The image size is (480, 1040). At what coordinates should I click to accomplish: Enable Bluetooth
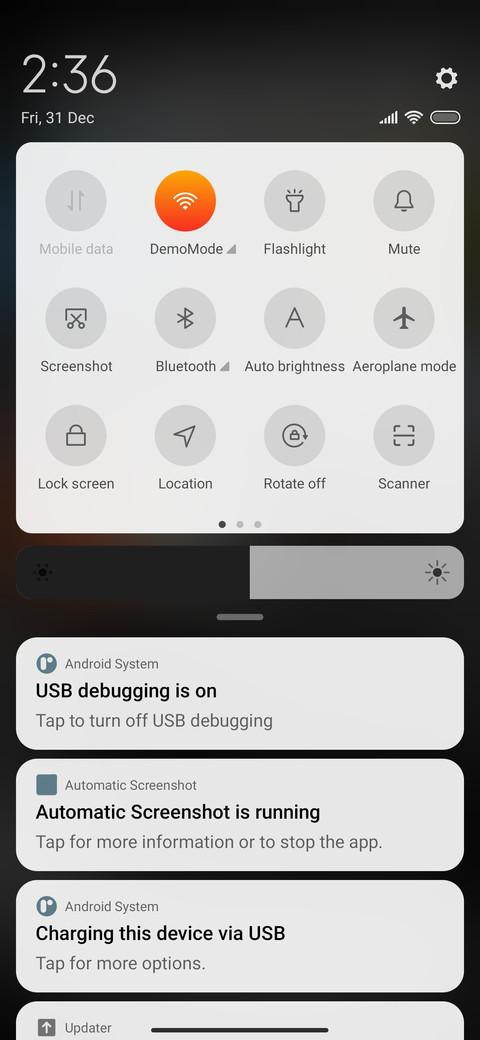185,318
